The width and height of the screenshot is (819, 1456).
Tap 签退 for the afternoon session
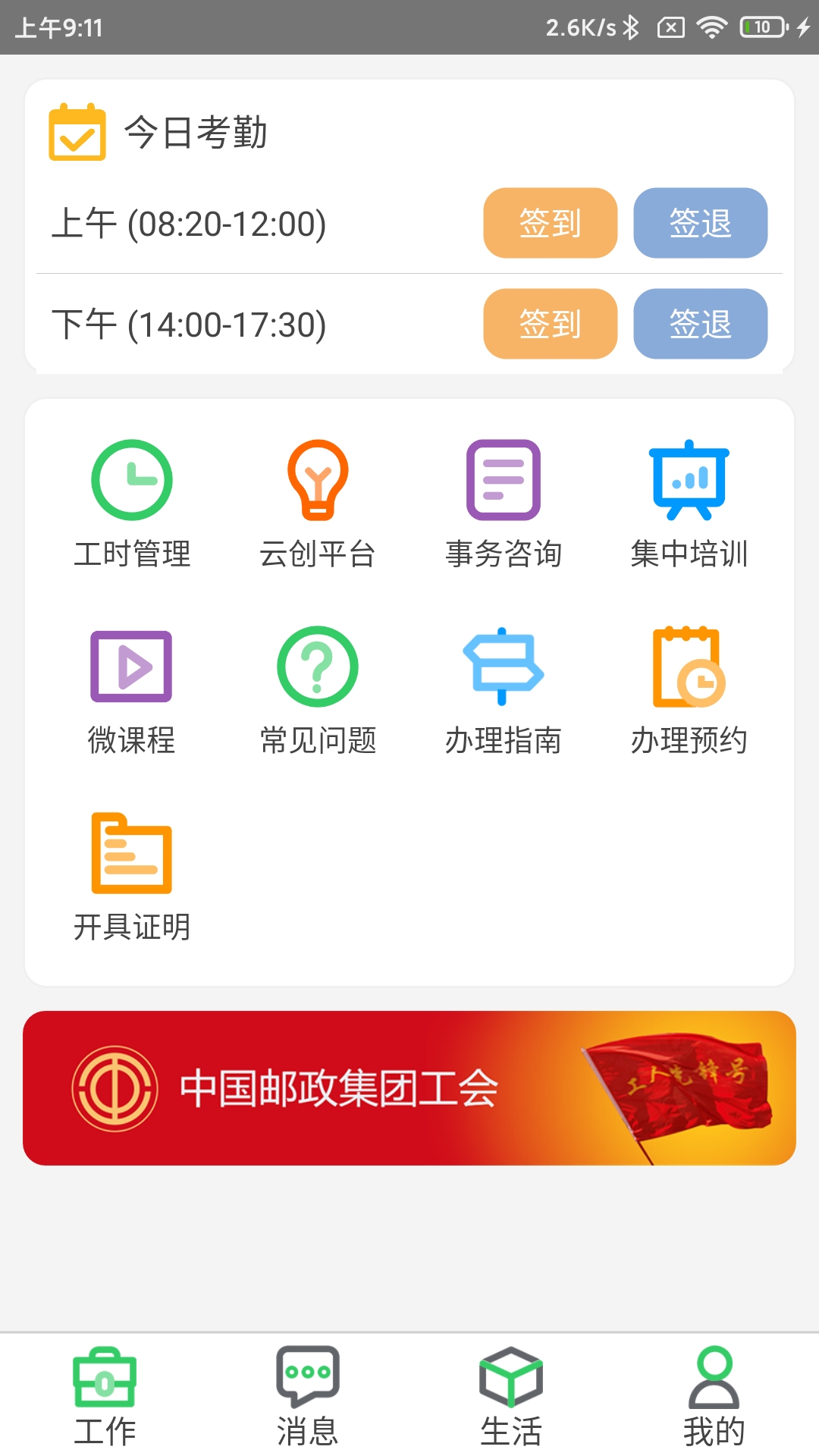coord(700,324)
